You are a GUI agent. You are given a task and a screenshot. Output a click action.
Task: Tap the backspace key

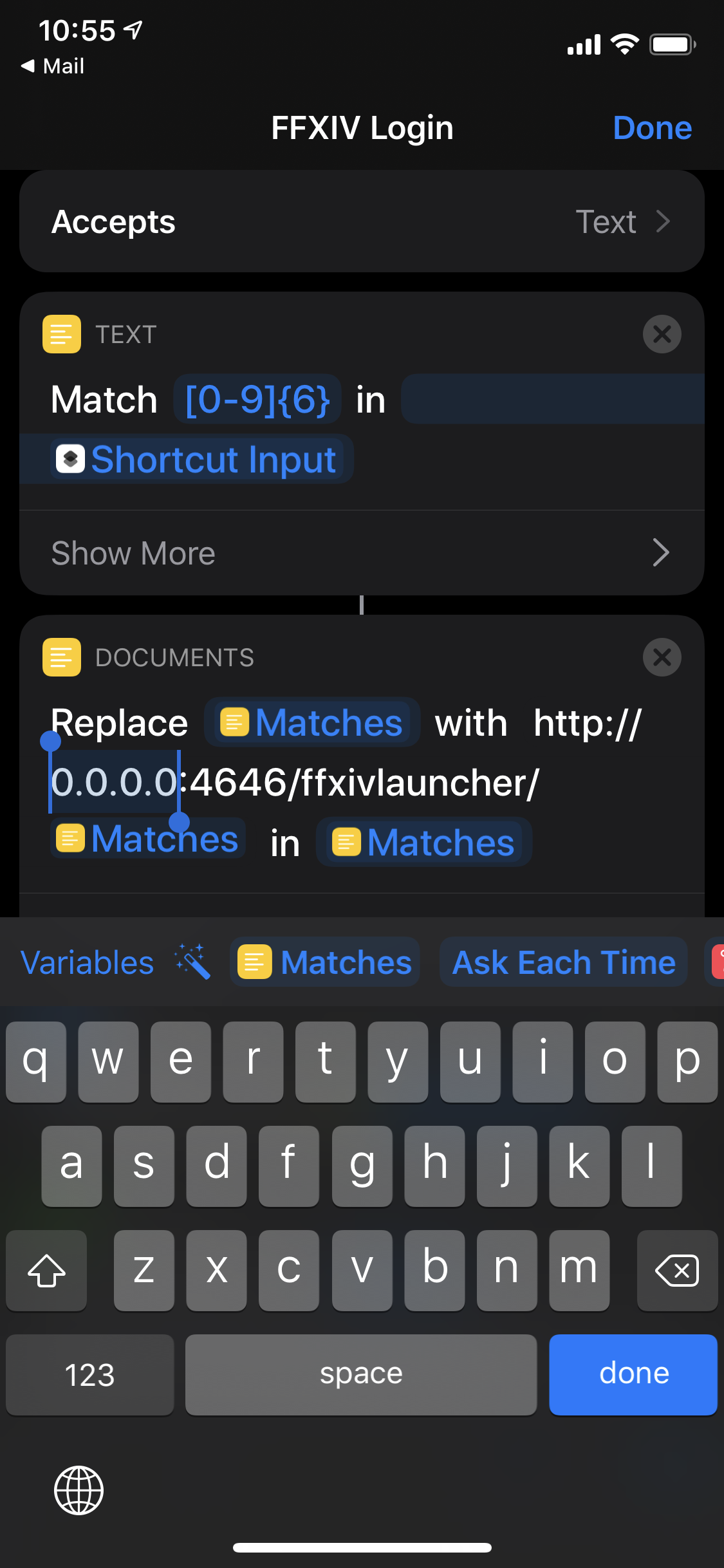pos(677,1271)
